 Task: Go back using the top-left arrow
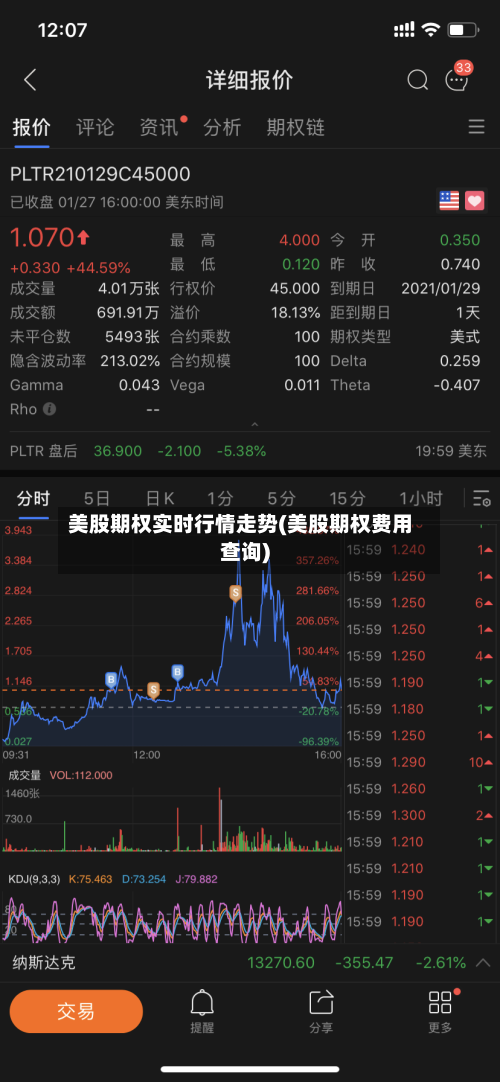pyautogui.click(x=30, y=80)
